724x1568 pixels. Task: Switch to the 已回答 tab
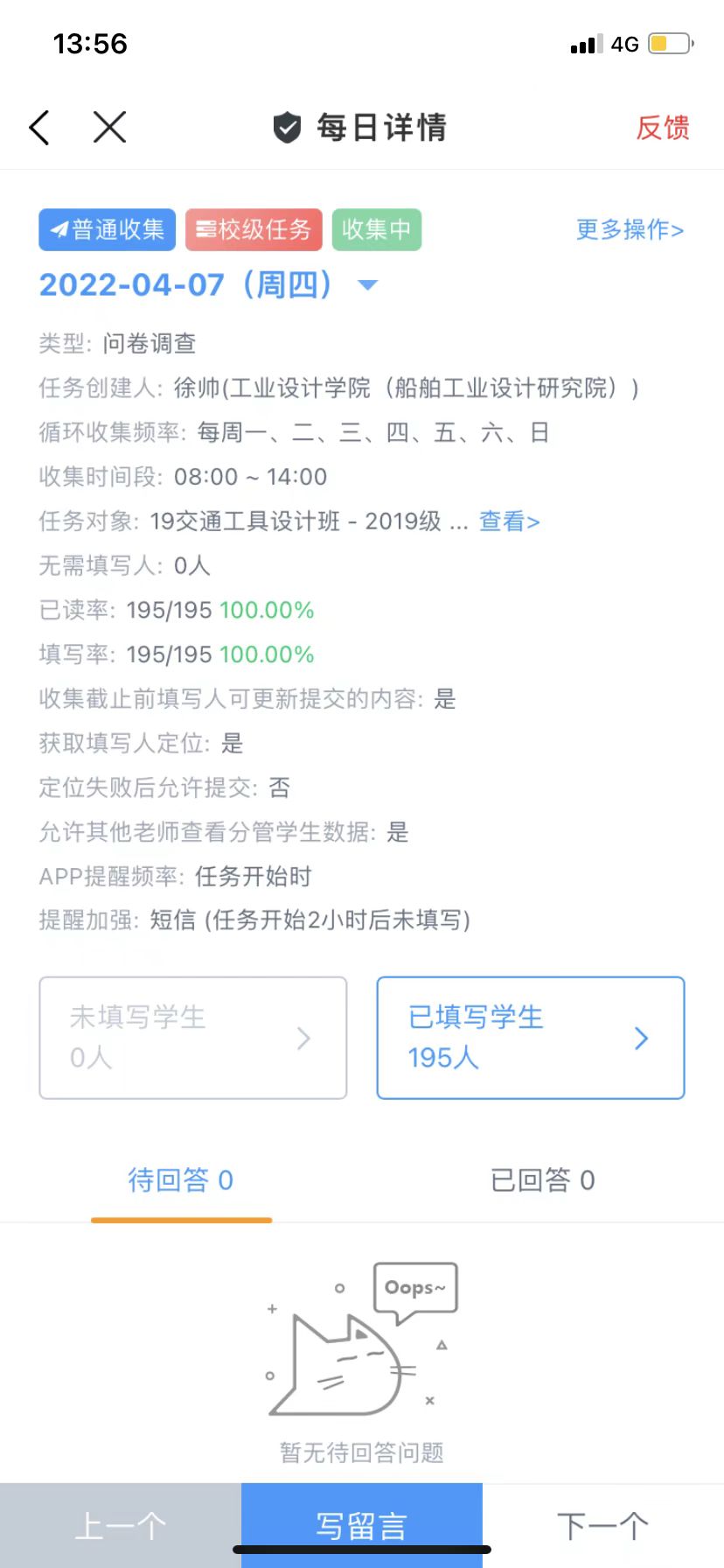[x=542, y=1180]
